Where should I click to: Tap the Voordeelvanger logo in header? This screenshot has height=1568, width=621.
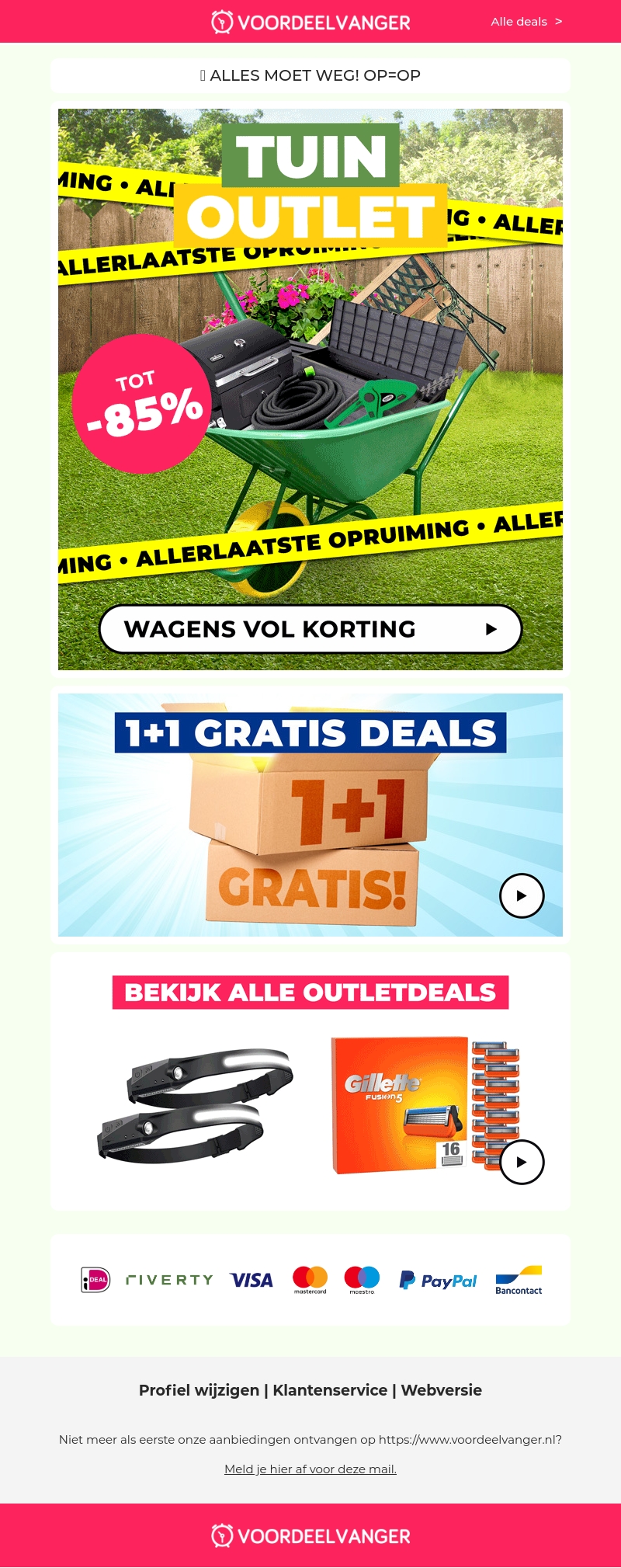(310, 22)
